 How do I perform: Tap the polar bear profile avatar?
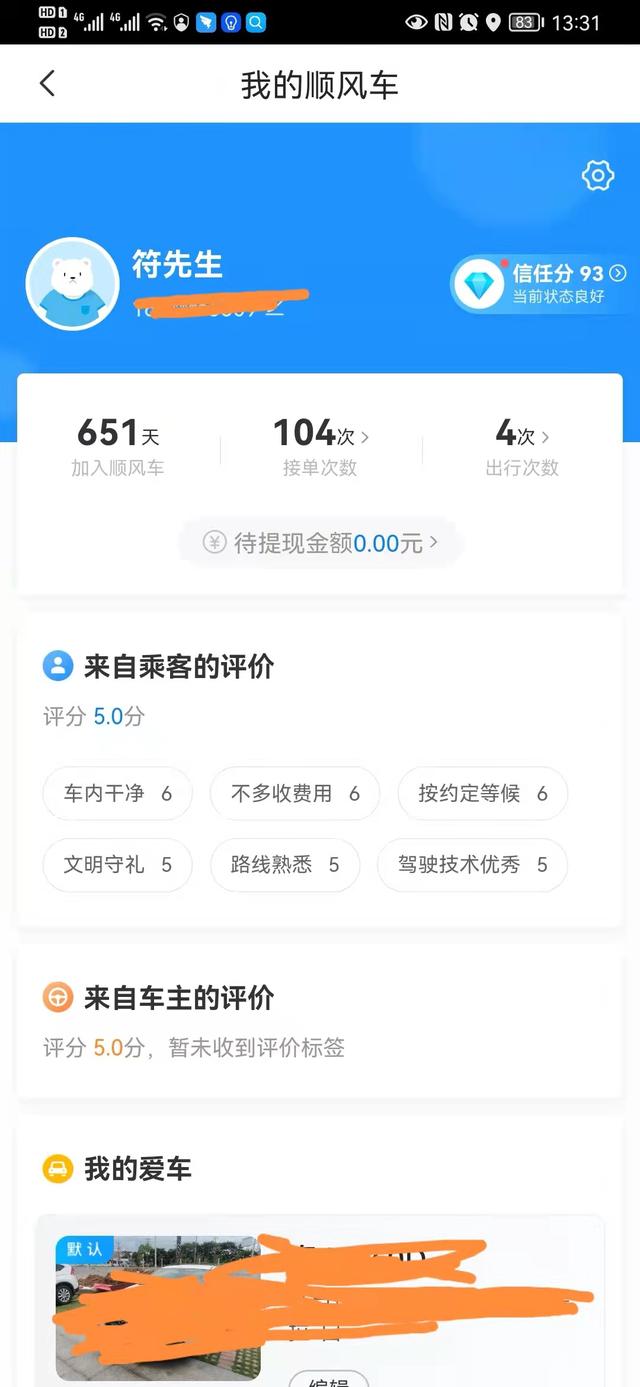point(72,284)
